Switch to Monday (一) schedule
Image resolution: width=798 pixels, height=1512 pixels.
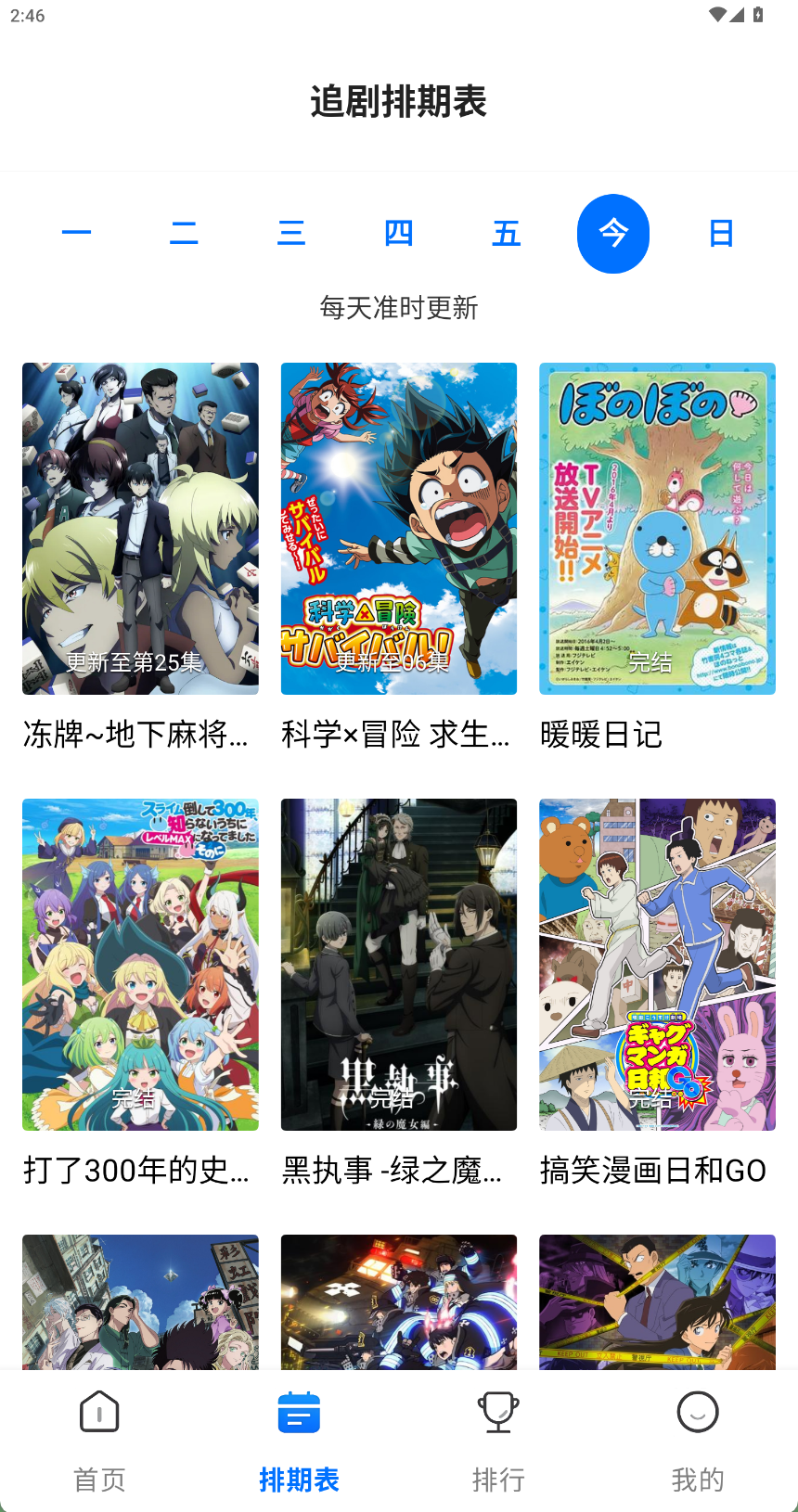76,233
